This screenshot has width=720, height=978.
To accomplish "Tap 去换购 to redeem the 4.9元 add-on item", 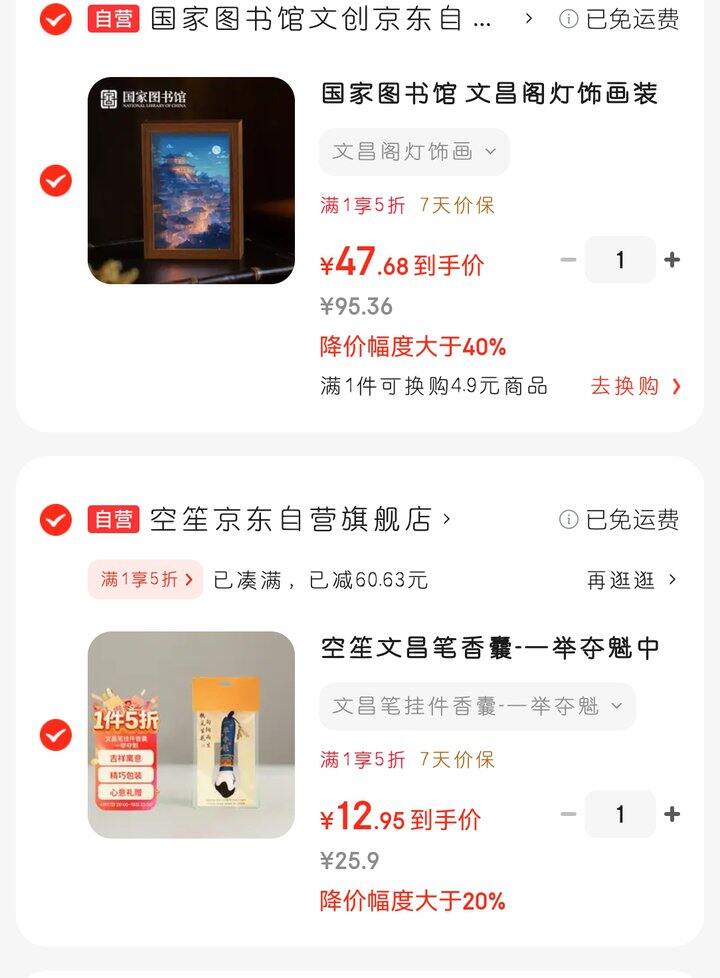I will pyautogui.click(x=628, y=386).
